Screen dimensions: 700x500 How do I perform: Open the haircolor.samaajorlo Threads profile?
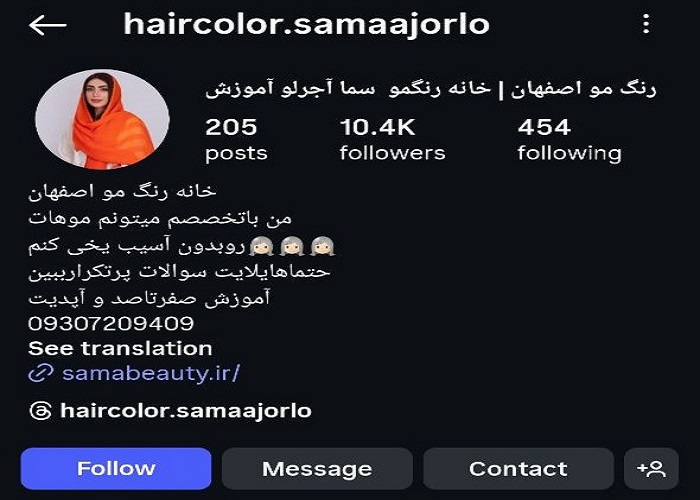pyautogui.click(x=185, y=410)
